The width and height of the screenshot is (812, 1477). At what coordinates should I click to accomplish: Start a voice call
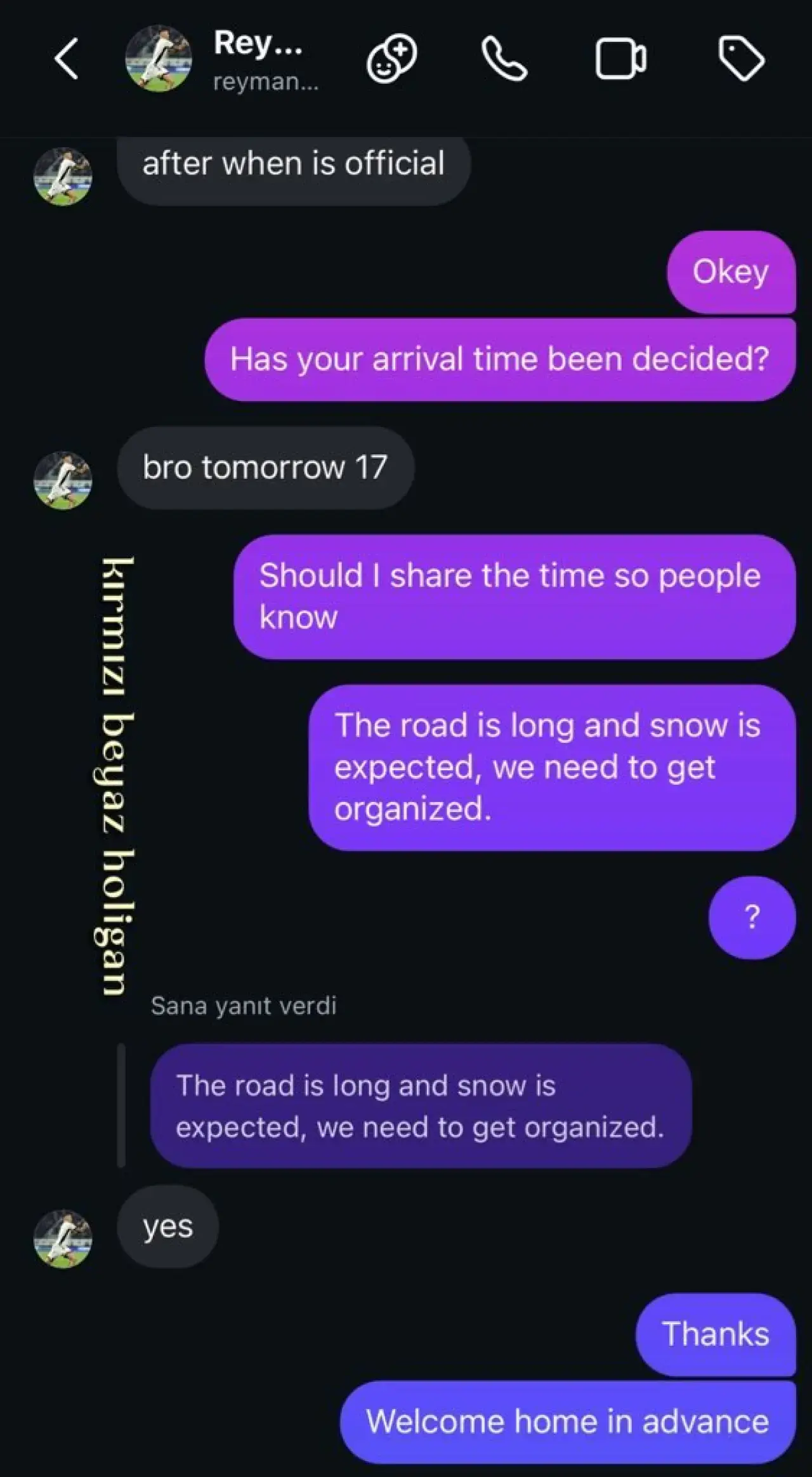pos(504,59)
